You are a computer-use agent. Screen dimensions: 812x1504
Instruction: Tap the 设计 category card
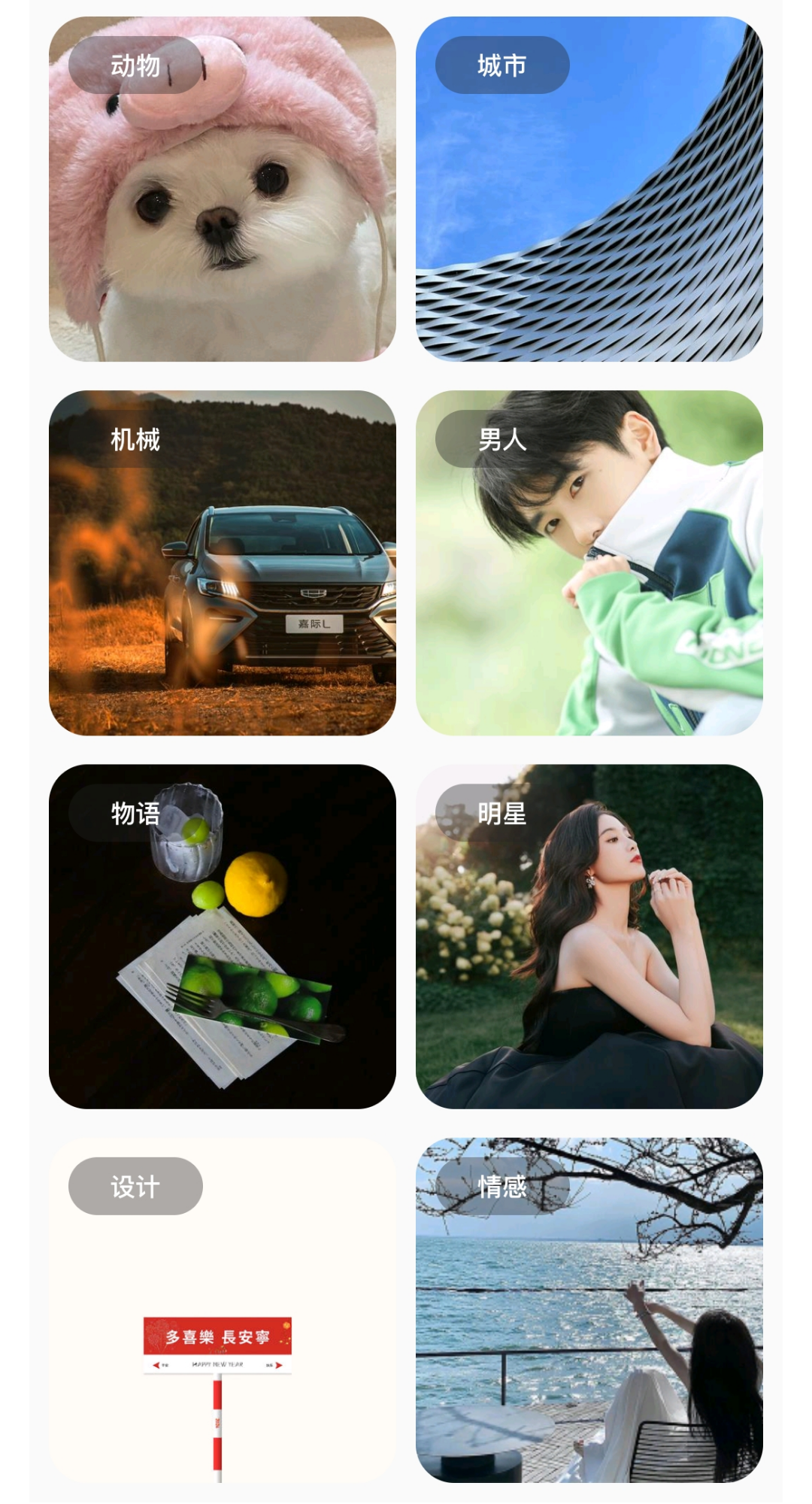222,1310
